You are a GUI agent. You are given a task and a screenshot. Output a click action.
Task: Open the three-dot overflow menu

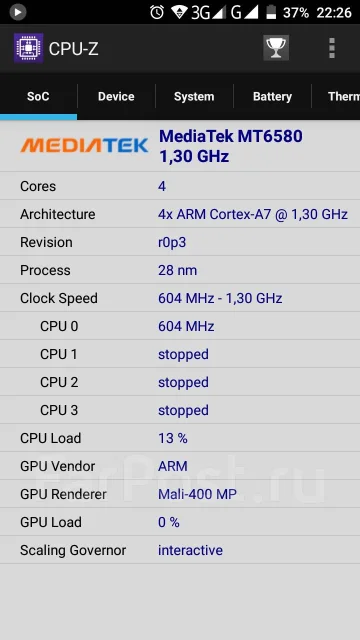click(332, 48)
